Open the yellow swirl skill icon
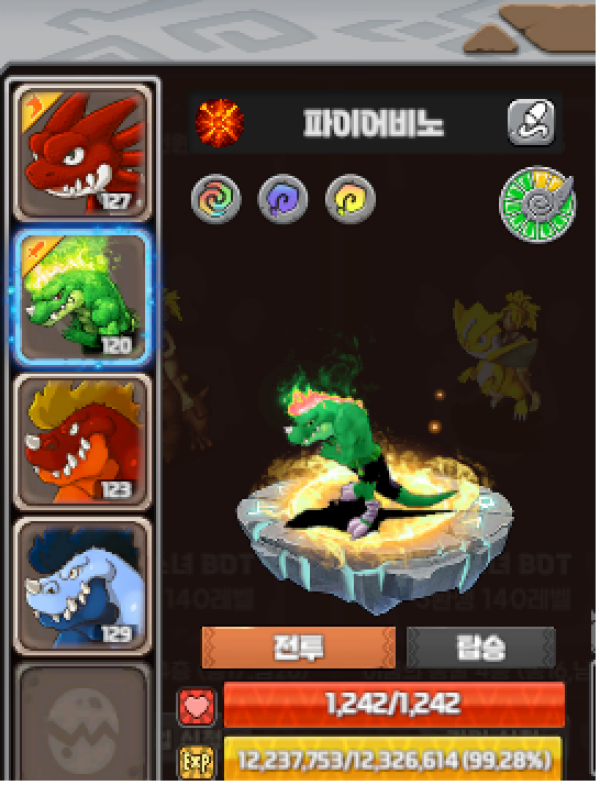 (x=350, y=199)
